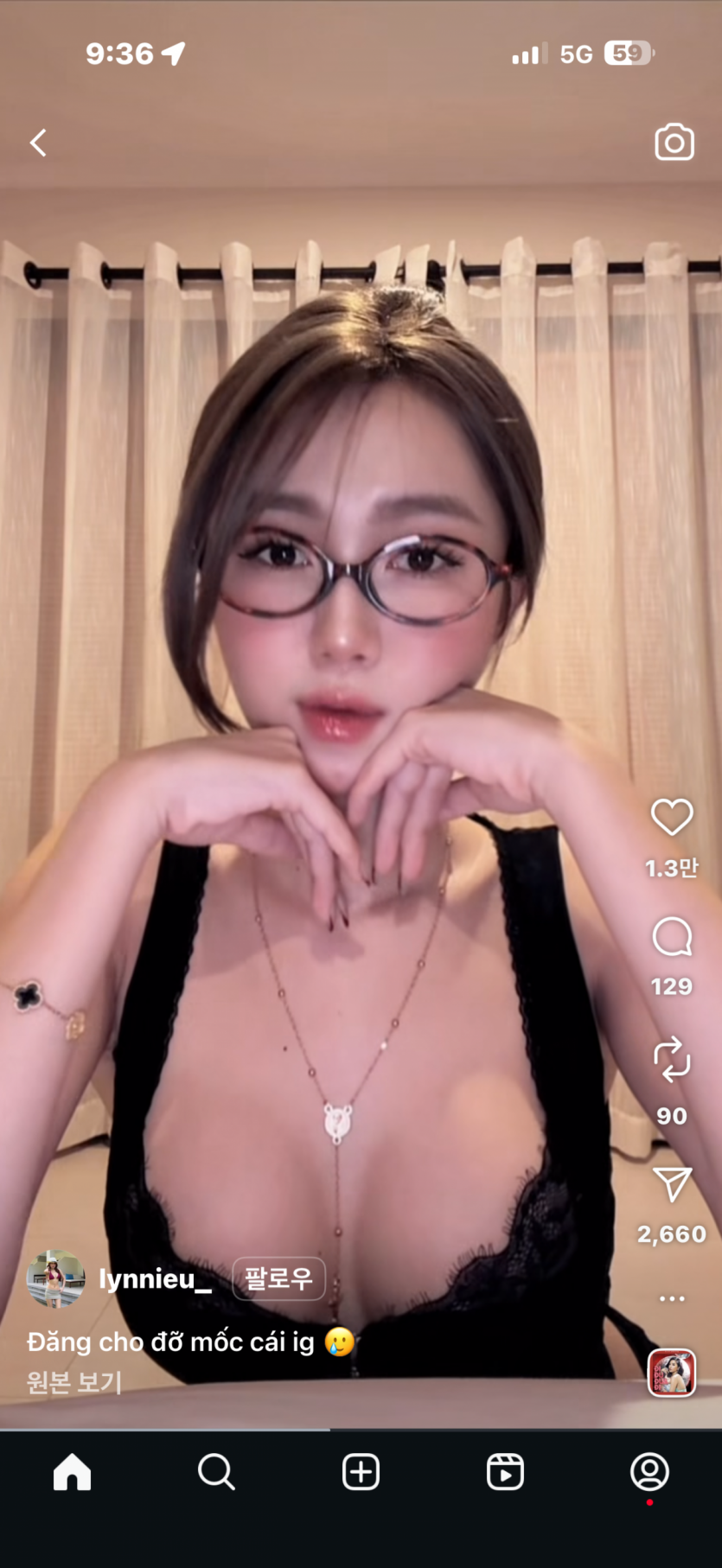The height and width of the screenshot is (1568, 722).
Task: Open the audio track thumbnail
Action: coord(672,1373)
